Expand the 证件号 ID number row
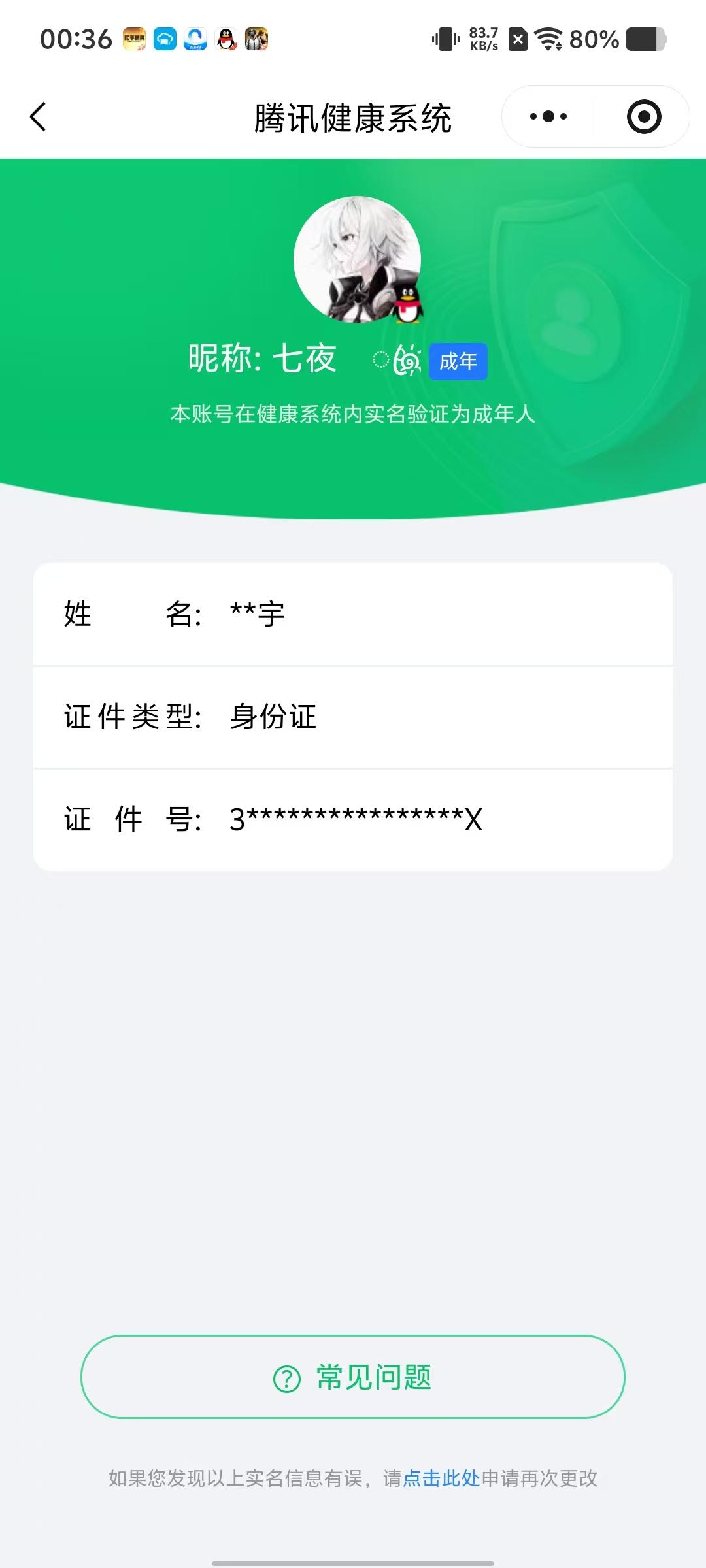The height and width of the screenshot is (1568, 706). coord(353,819)
